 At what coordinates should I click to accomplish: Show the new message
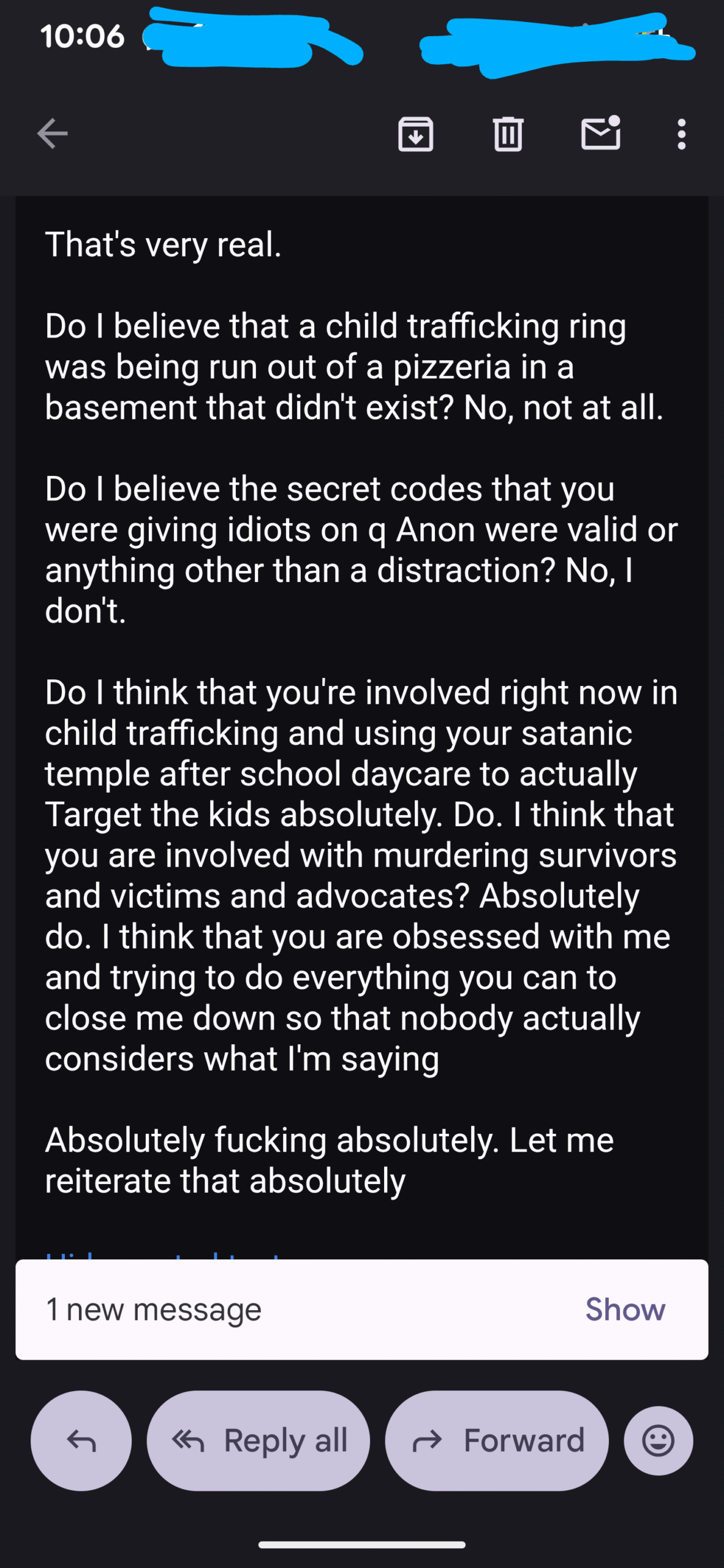625,1310
